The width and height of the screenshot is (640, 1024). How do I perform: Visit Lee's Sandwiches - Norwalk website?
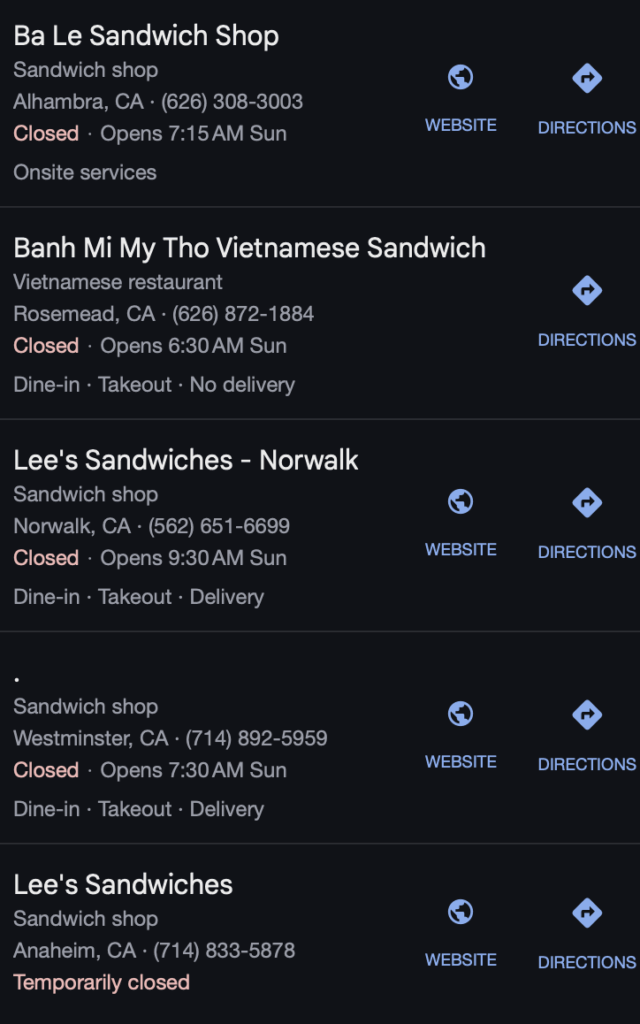tap(460, 522)
